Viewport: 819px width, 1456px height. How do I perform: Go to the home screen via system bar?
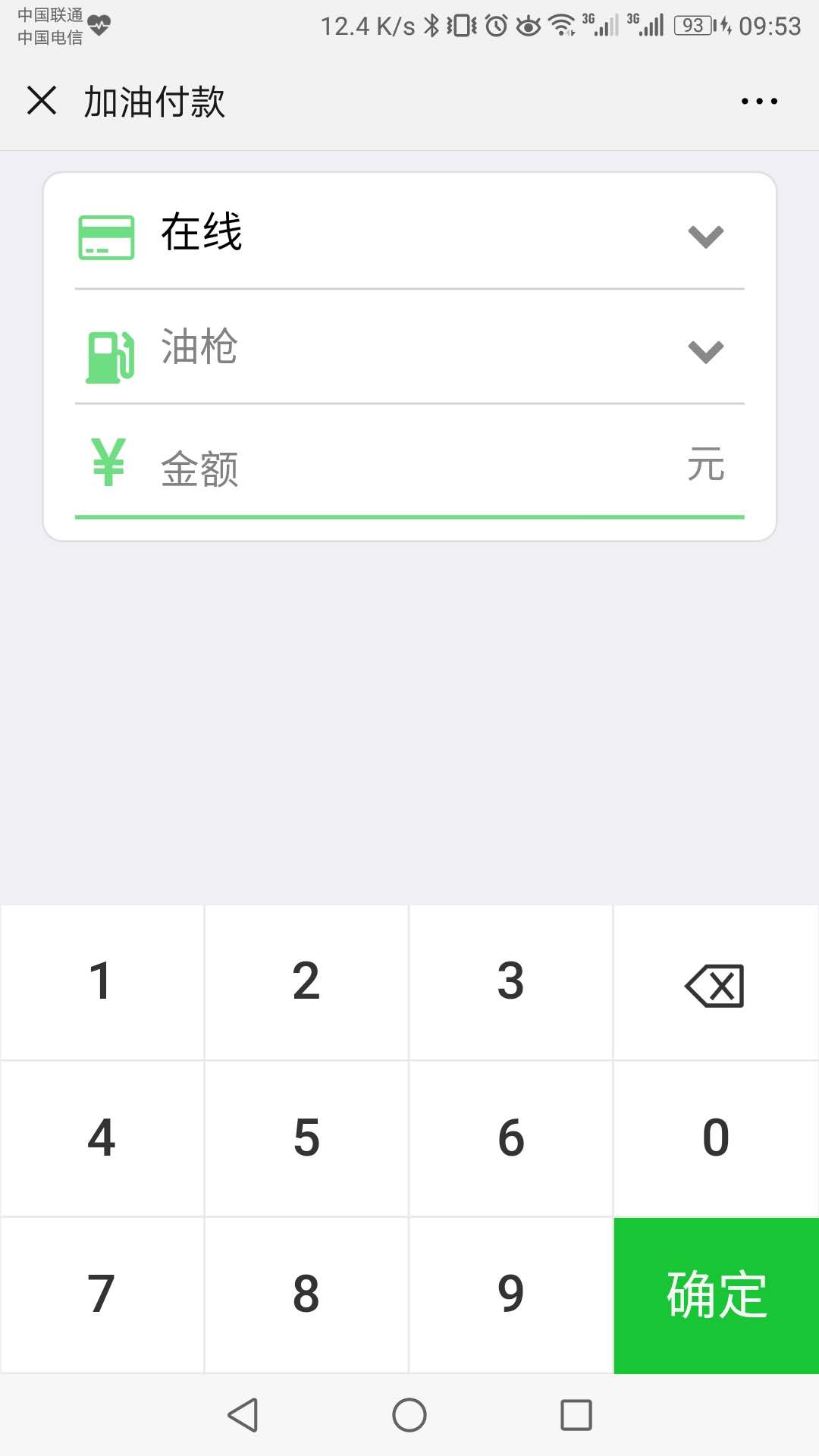tap(409, 1415)
